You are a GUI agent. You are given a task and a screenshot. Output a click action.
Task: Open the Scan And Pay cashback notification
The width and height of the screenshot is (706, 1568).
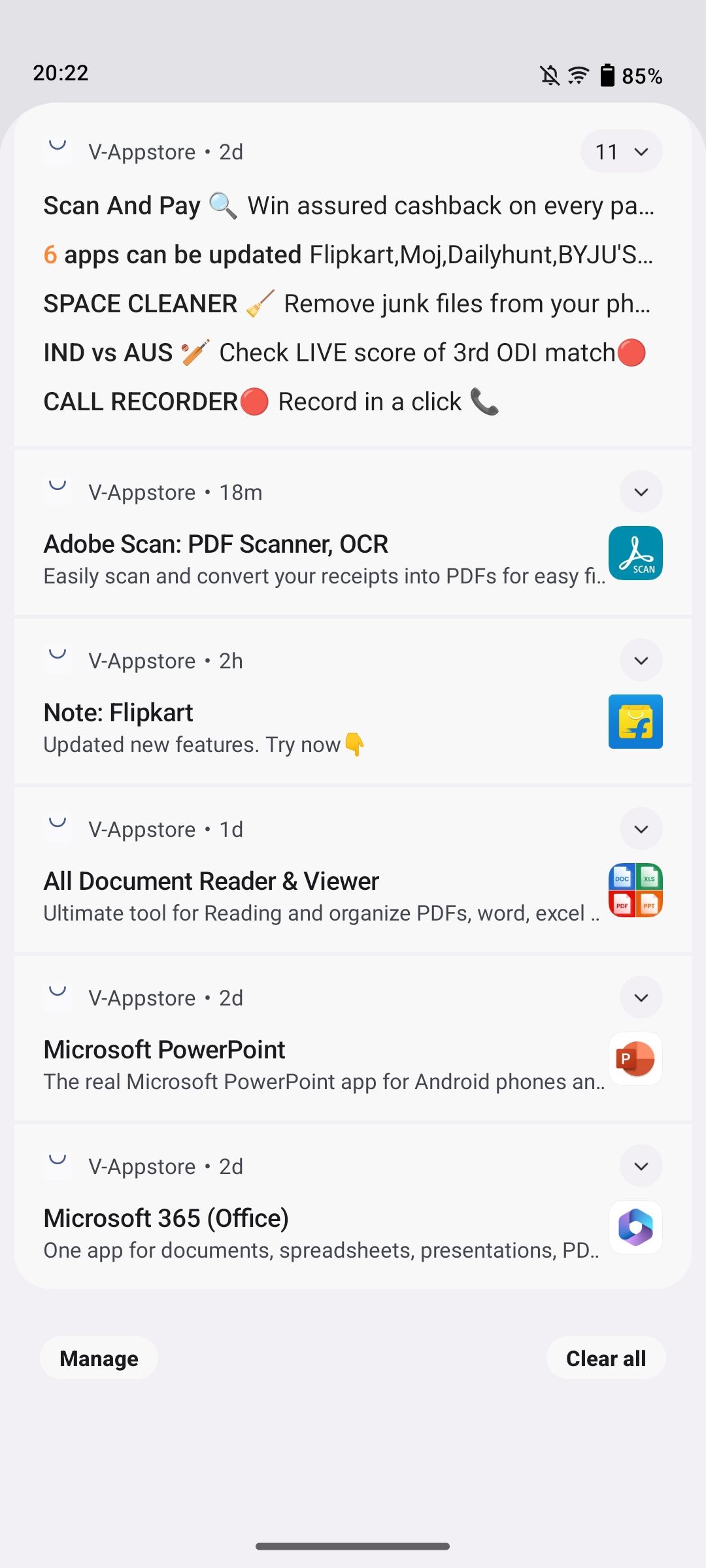point(348,206)
